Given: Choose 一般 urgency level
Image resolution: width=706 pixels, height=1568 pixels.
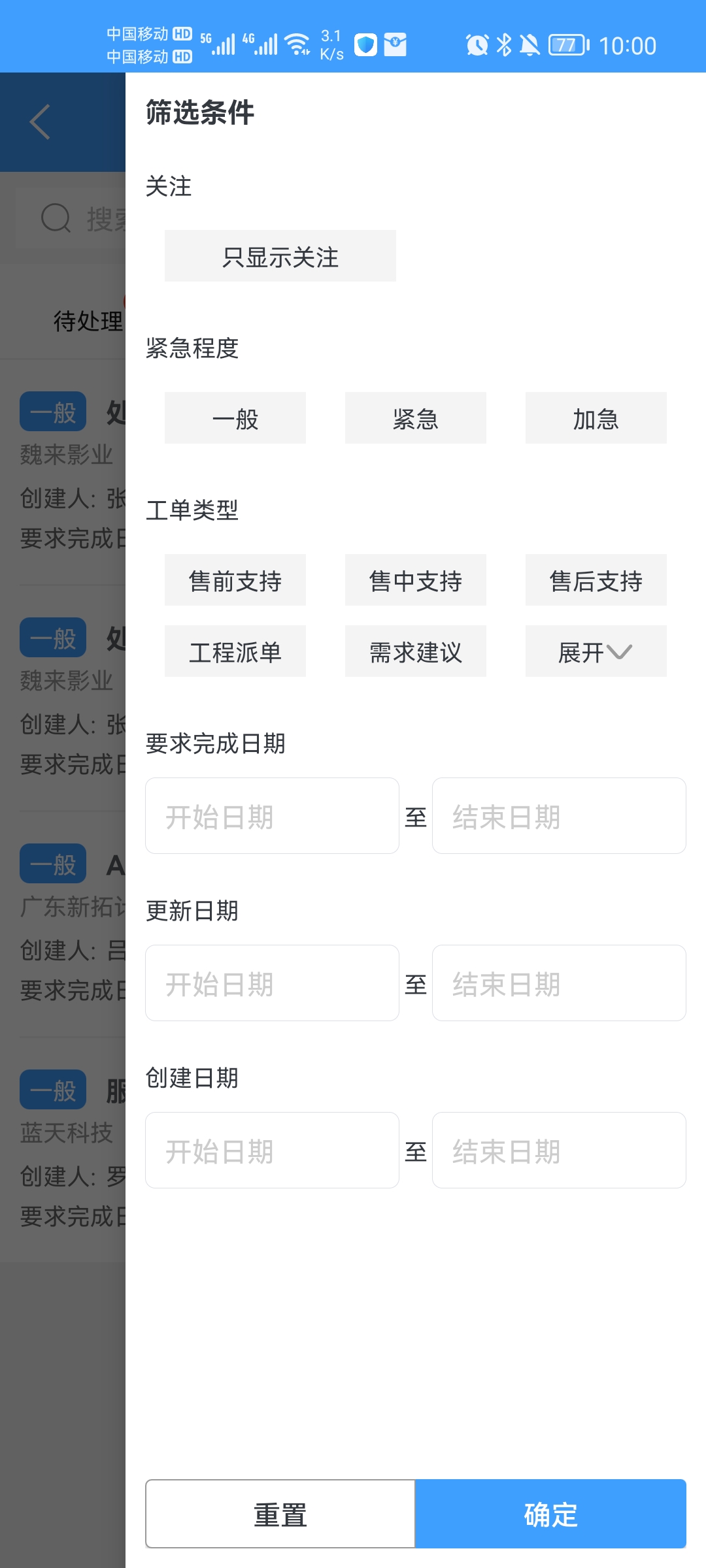Looking at the screenshot, I should (x=235, y=418).
